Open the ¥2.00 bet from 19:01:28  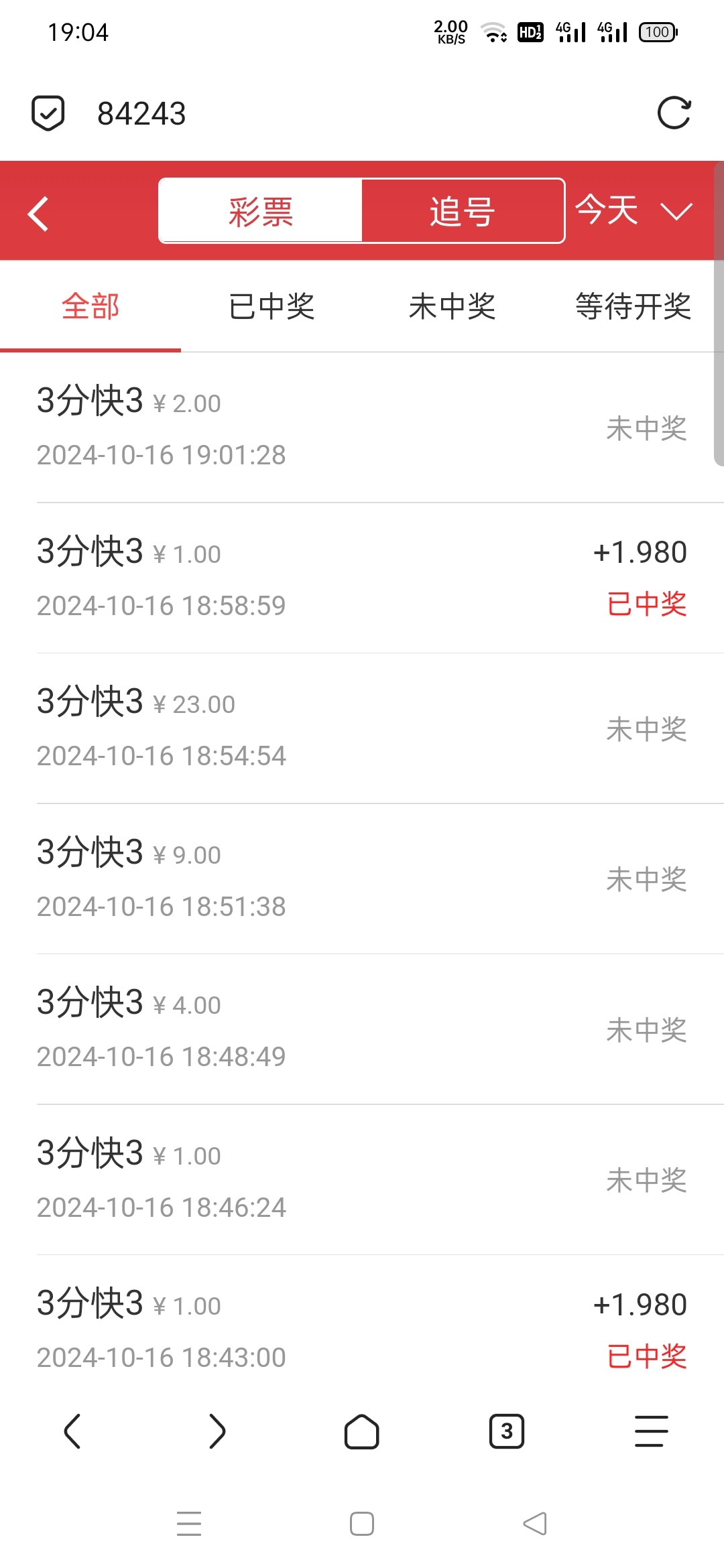(x=362, y=428)
